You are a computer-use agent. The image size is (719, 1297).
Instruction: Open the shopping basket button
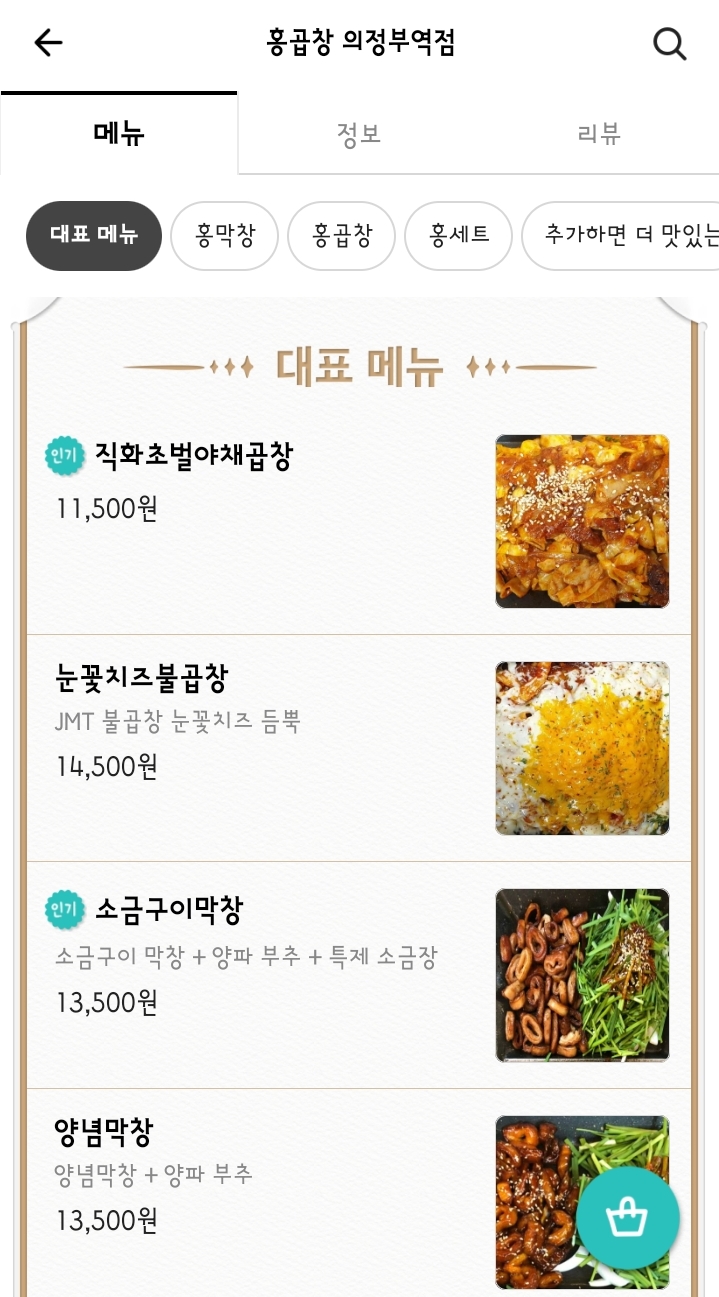pyautogui.click(x=628, y=1218)
